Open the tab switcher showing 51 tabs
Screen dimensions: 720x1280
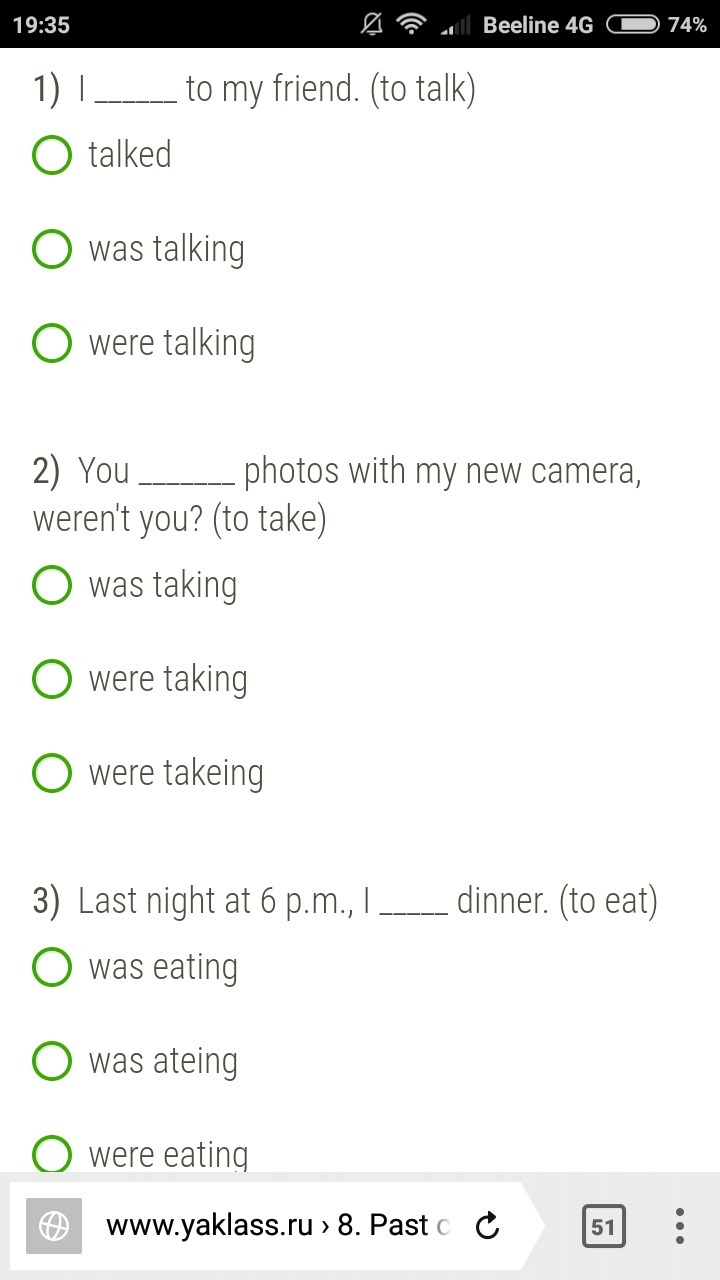pyautogui.click(x=603, y=1226)
